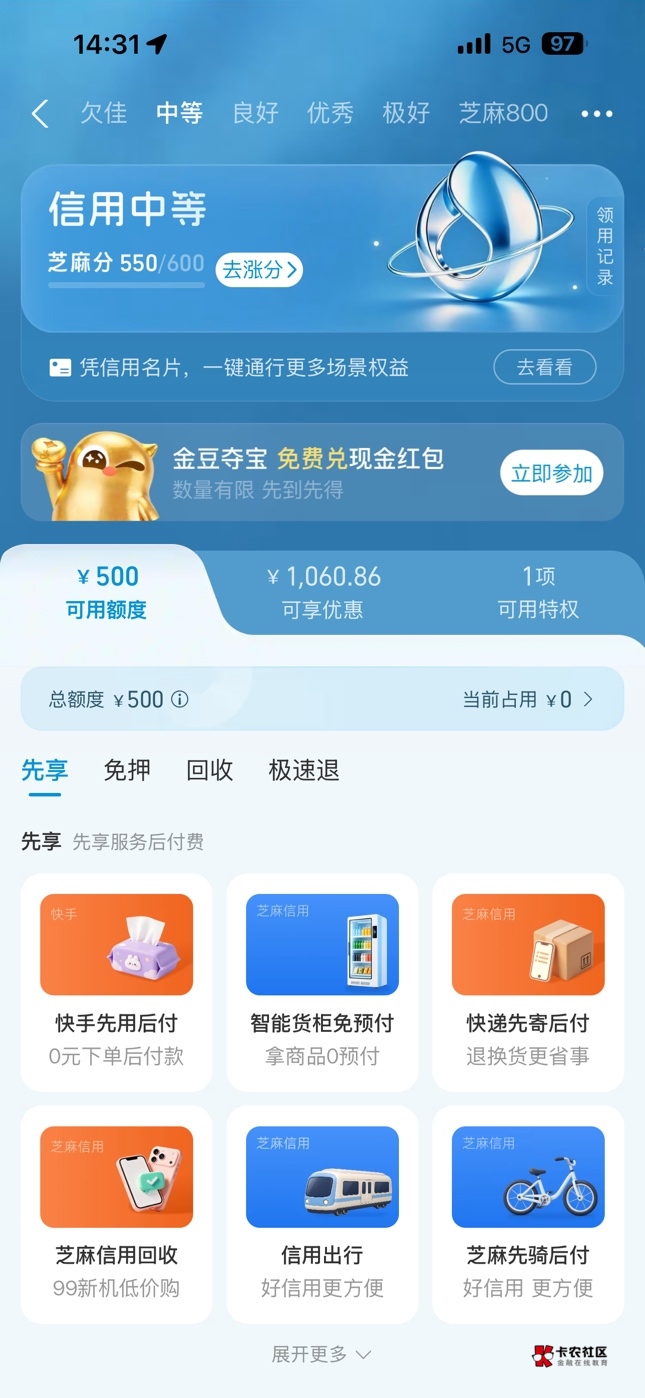Open total quota info icon
This screenshot has height=1398, width=645.
pos(180,700)
